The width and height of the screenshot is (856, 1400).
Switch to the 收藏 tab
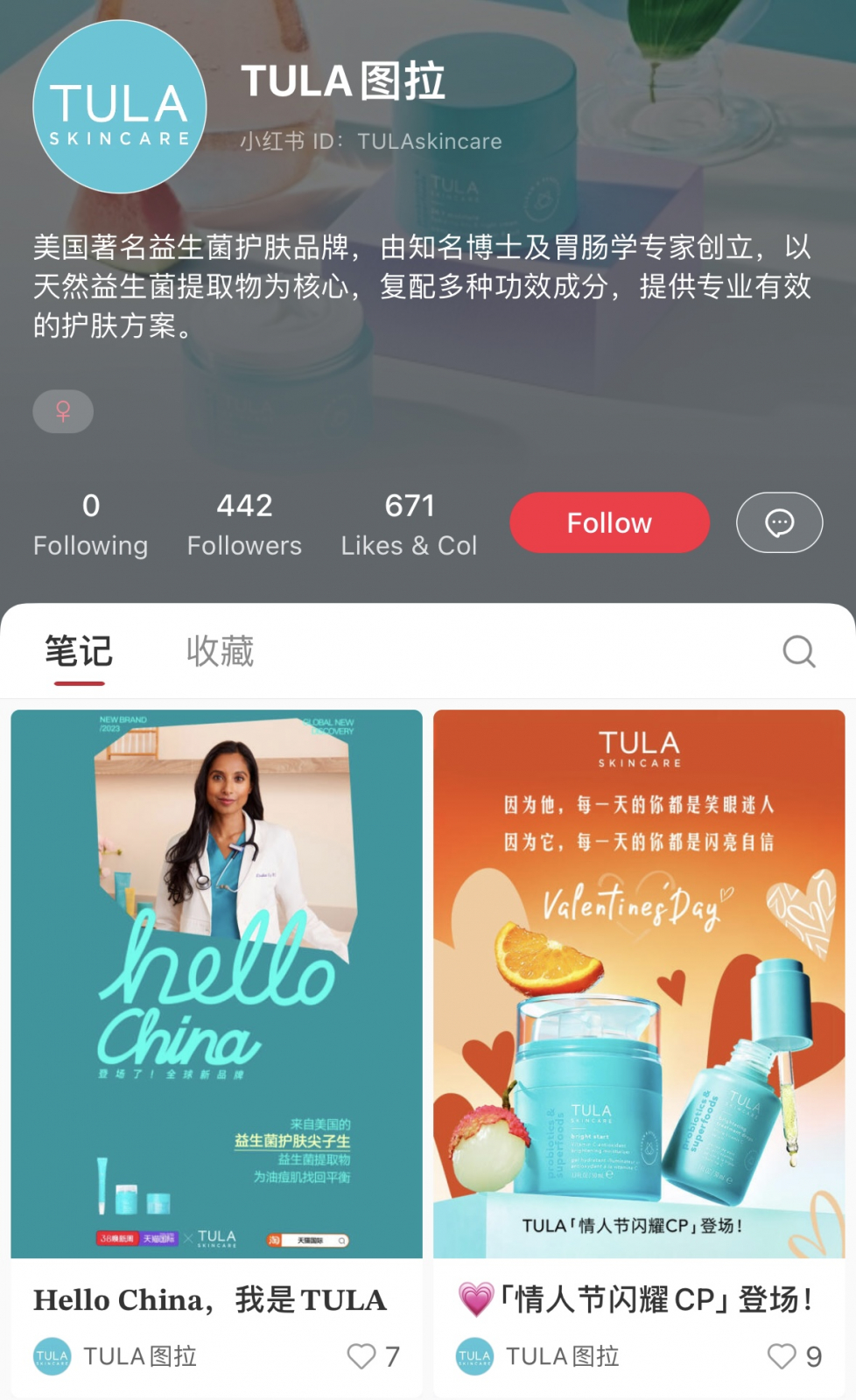coord(220,652)
